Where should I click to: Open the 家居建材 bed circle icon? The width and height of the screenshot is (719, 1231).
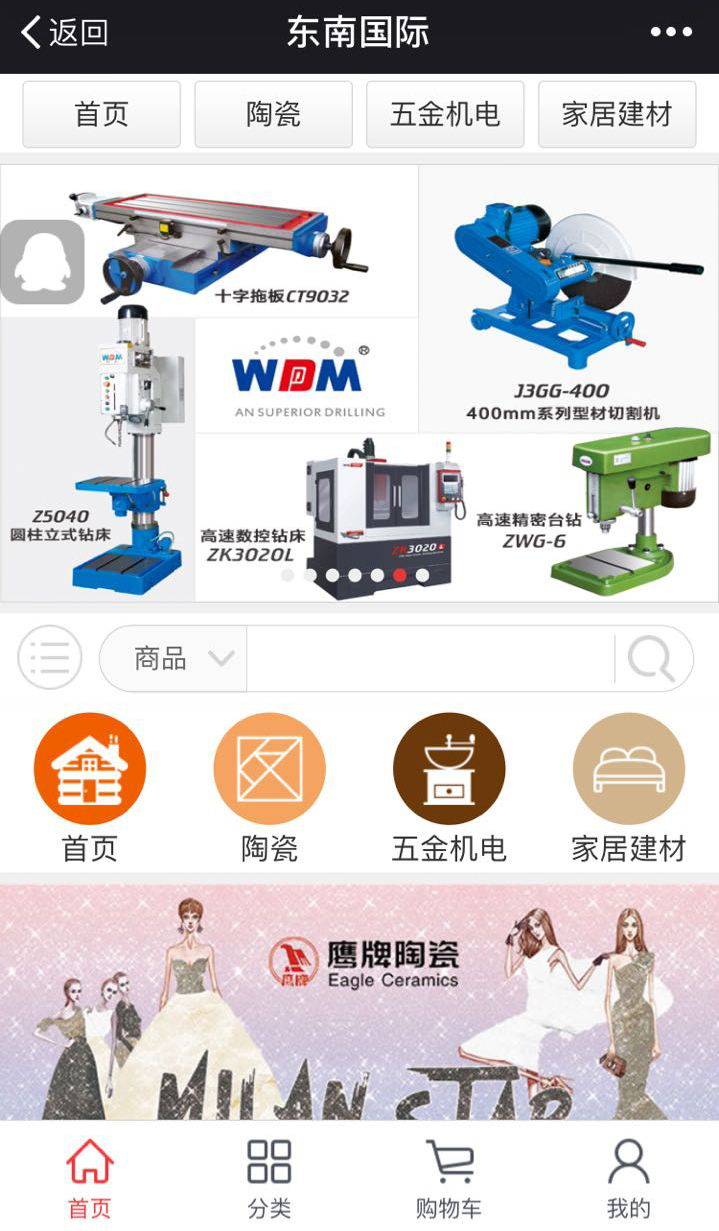628,770
